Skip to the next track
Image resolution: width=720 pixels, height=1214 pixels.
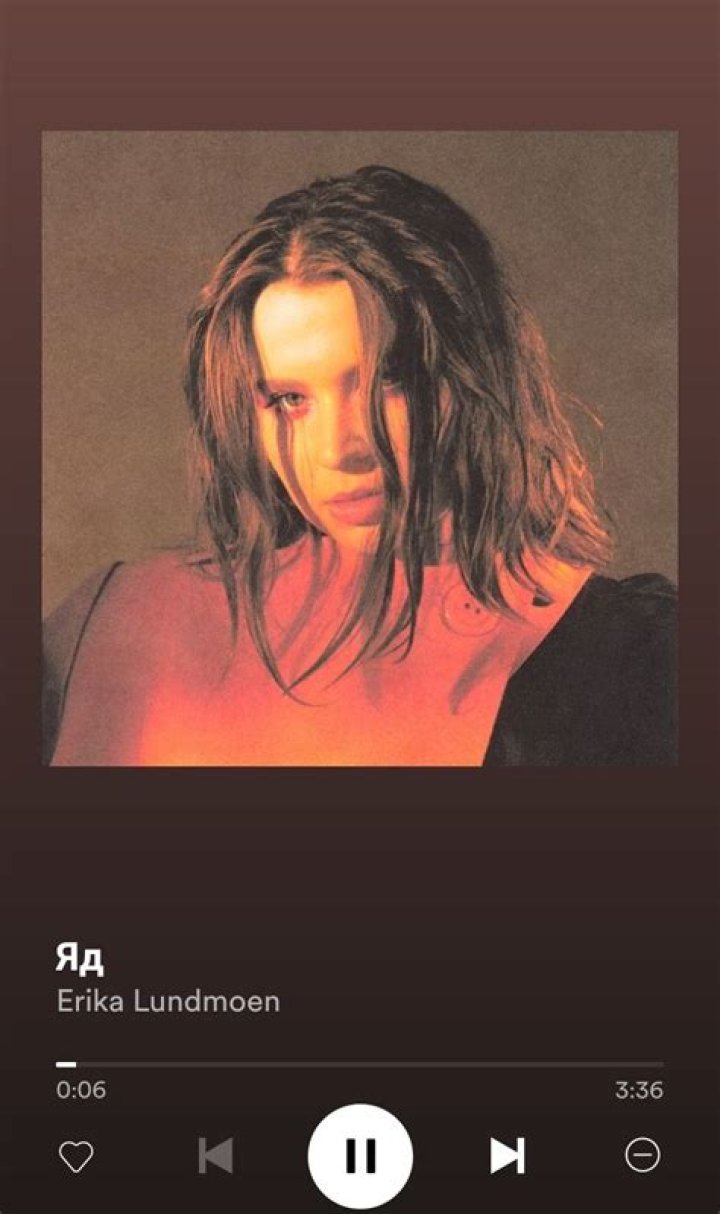tap(507, 1156)
